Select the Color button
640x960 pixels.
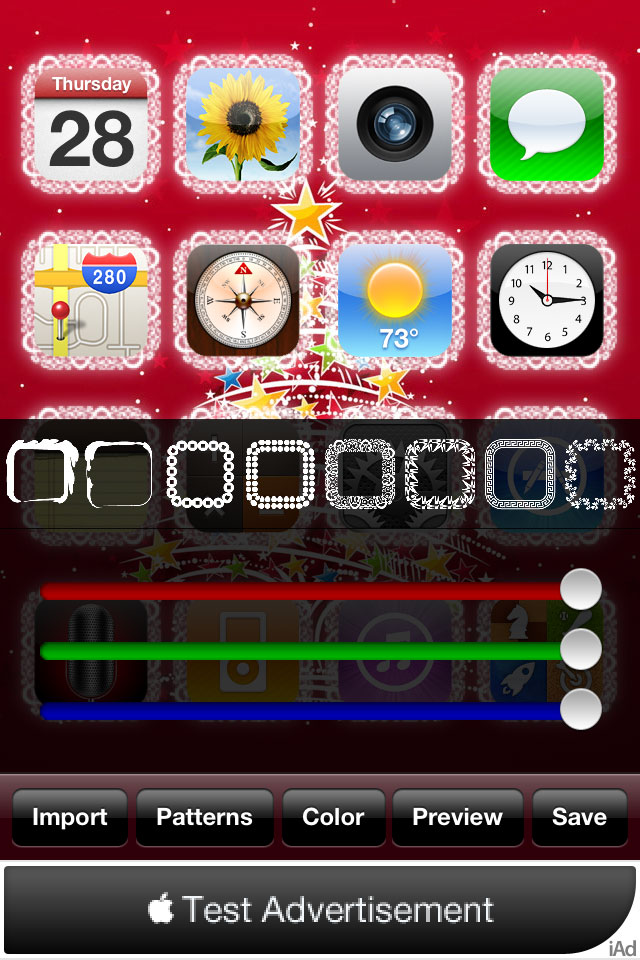point(333,817)
